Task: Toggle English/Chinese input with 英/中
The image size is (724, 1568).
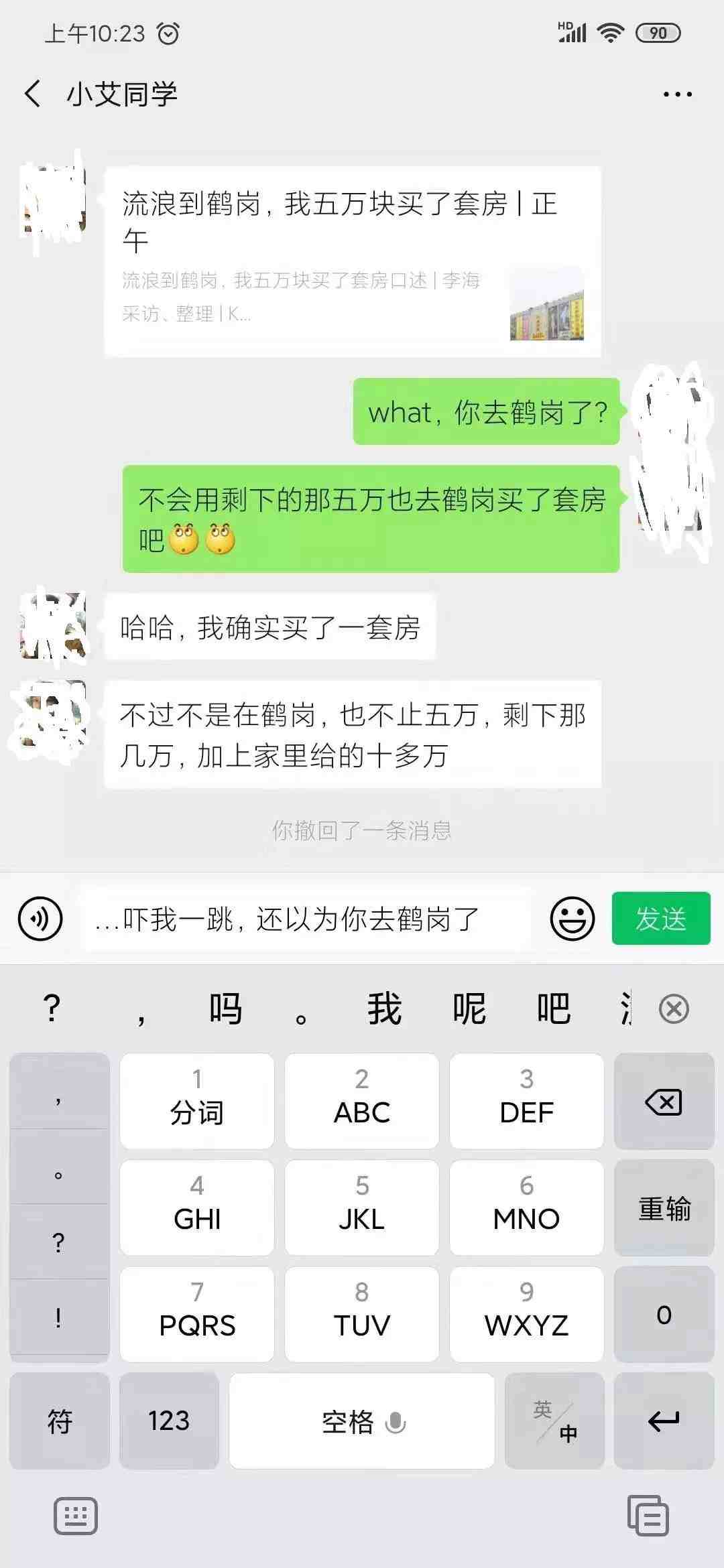Action: [x=554, y=1421]
